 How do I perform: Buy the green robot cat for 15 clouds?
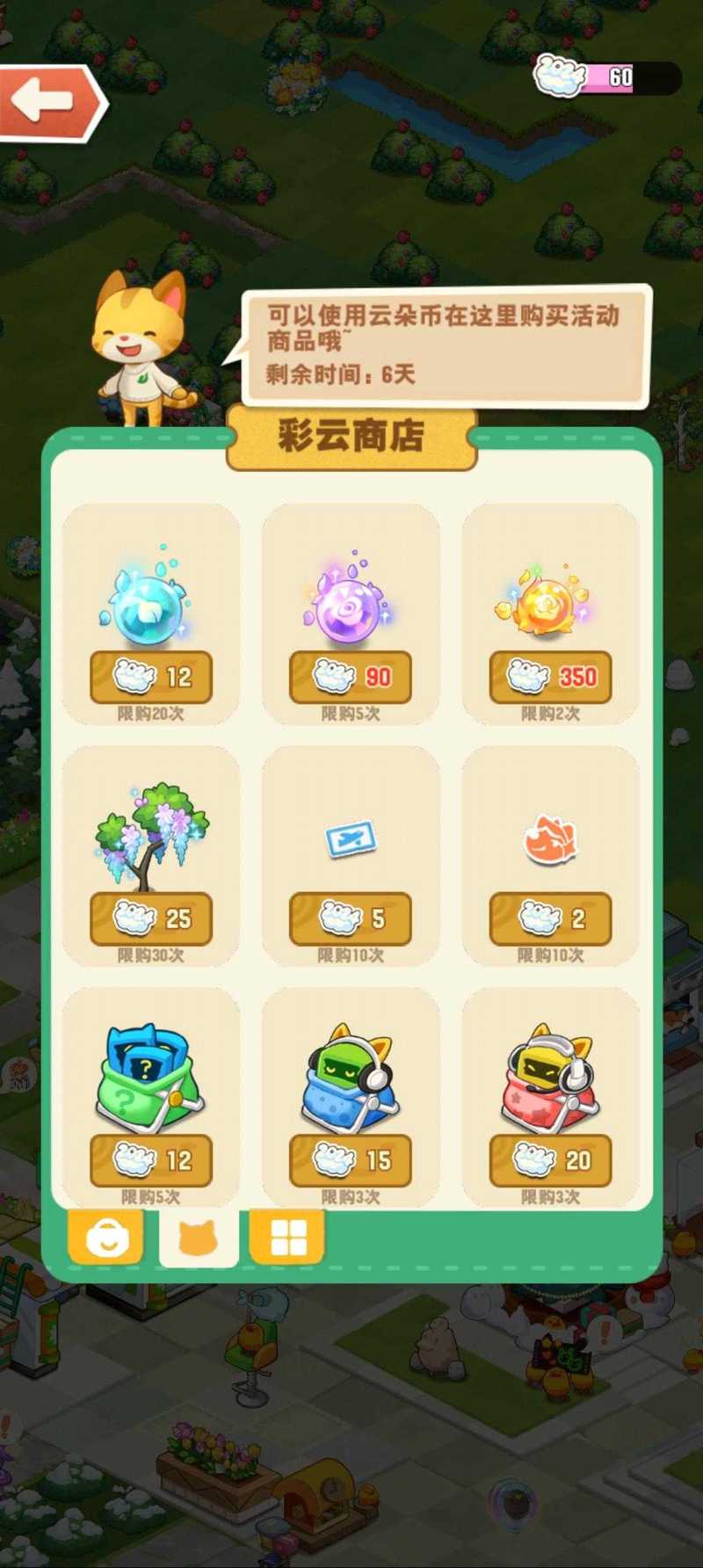click(351, 1160)
